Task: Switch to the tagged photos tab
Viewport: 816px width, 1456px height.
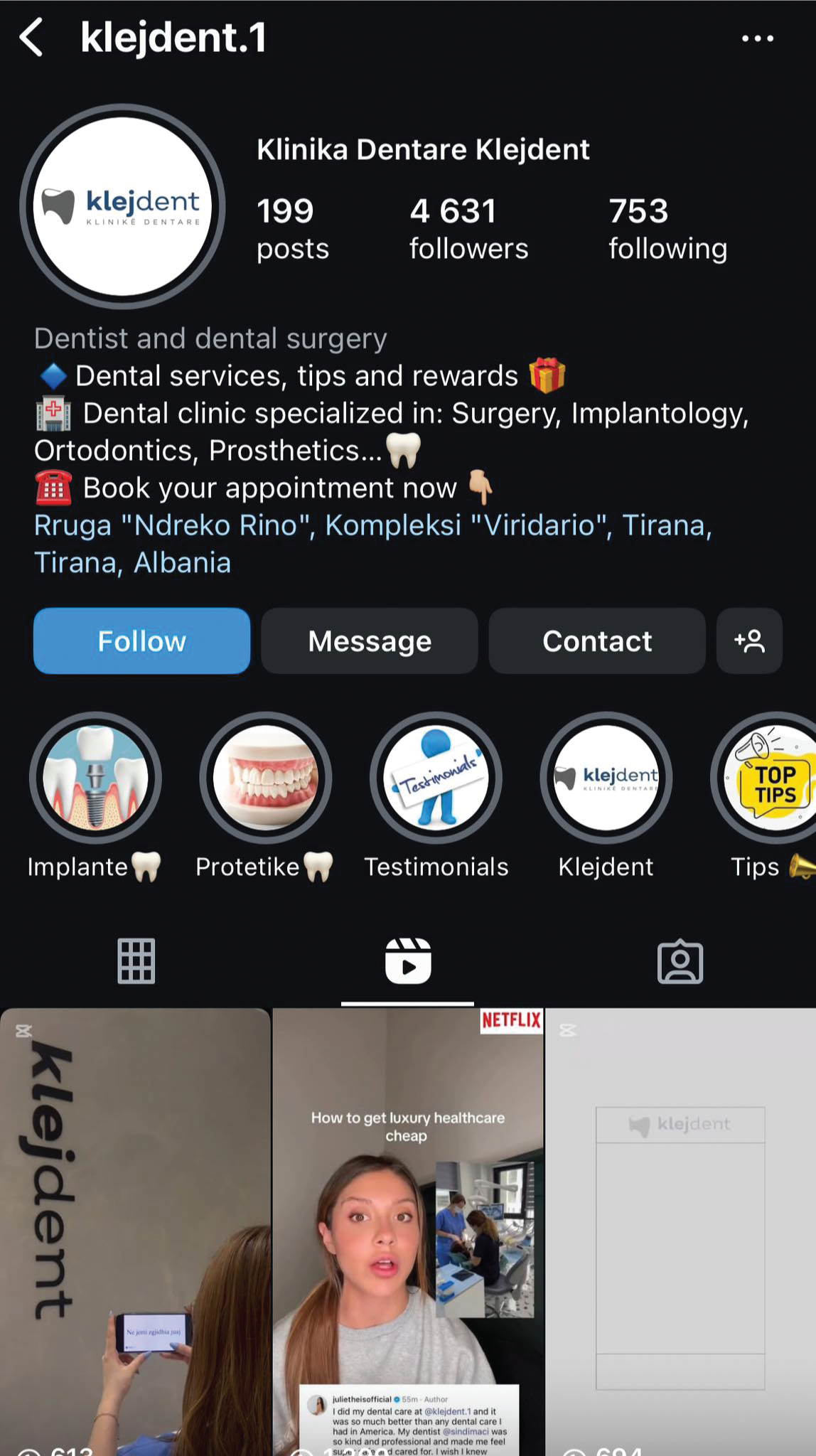Action: click(680, 961)
